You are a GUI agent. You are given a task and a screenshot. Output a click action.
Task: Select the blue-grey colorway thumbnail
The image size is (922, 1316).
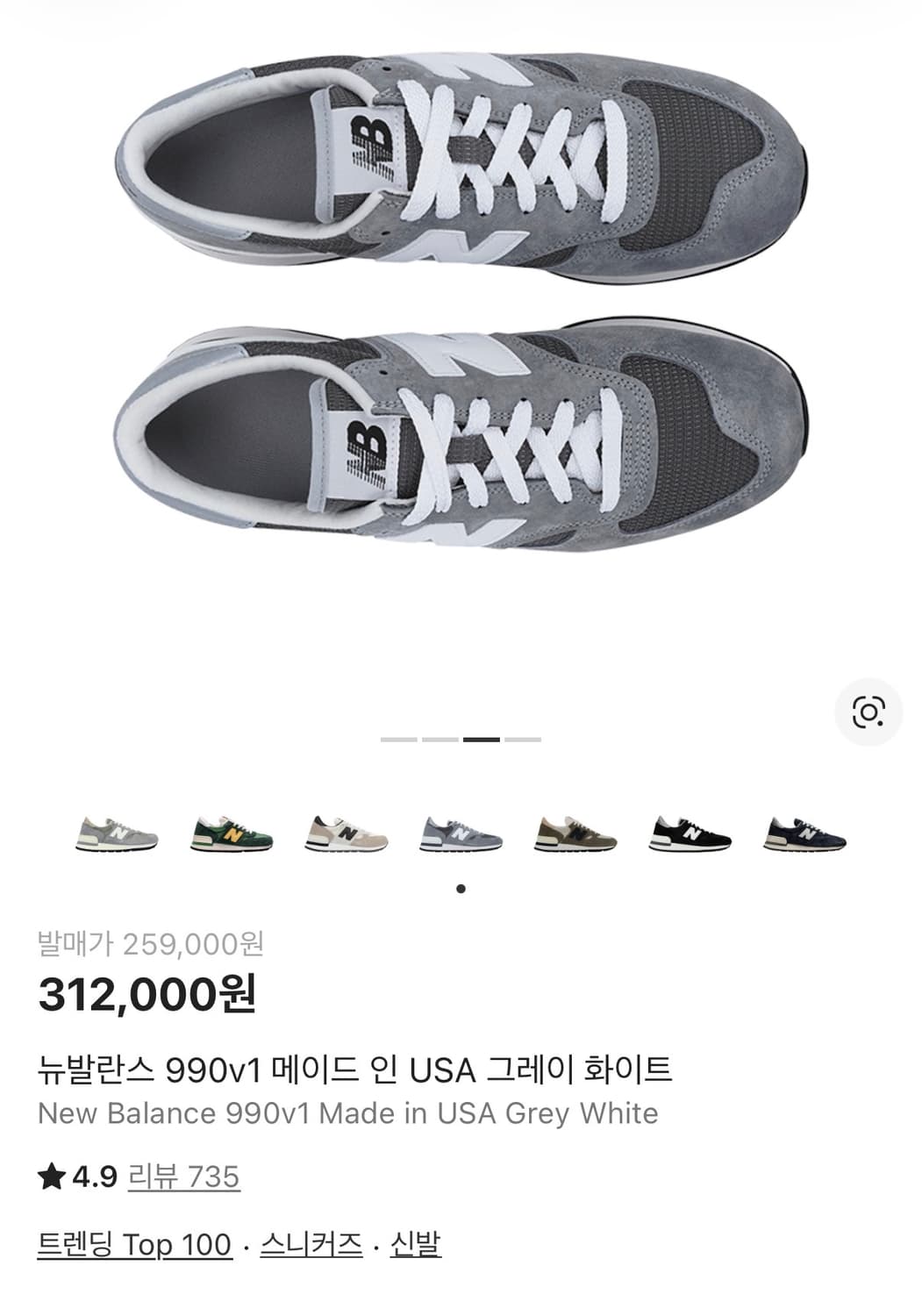click(460, 831)
